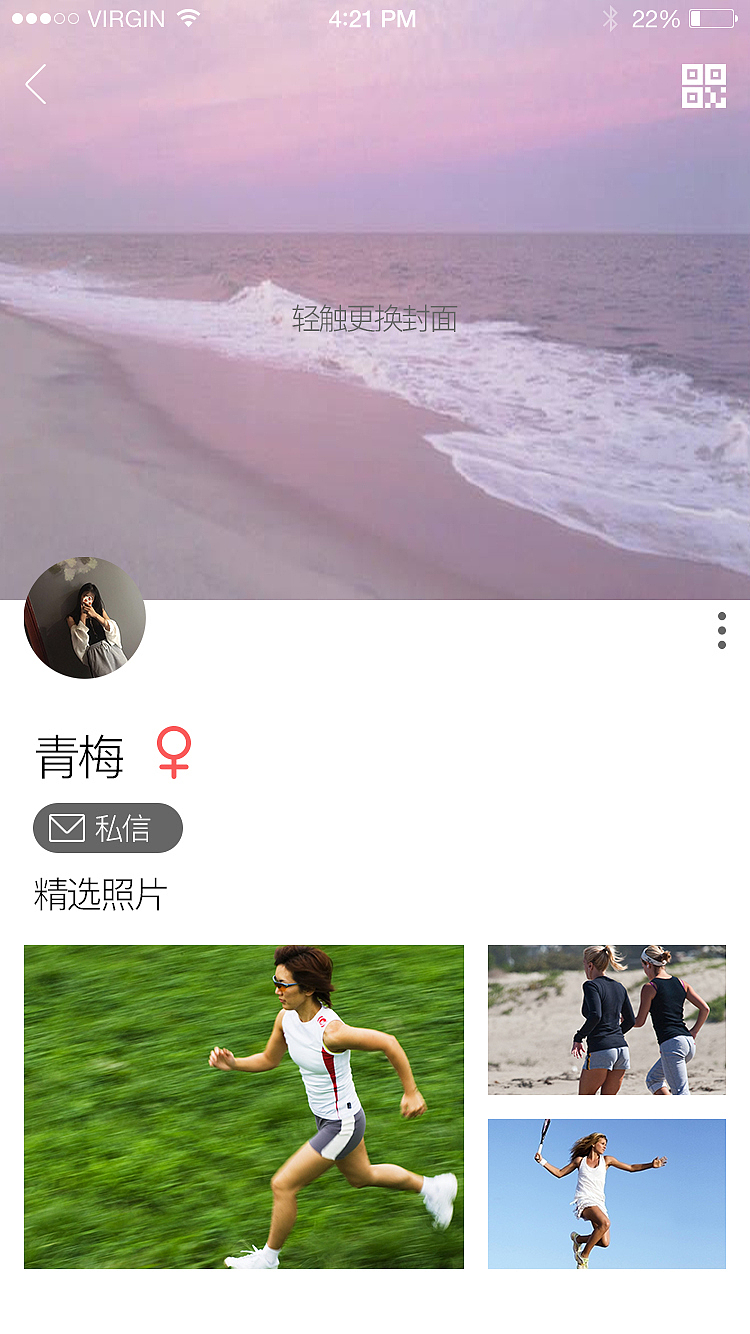Tap 轻触更换封面 to change the cover photo

tap(375, 317)
